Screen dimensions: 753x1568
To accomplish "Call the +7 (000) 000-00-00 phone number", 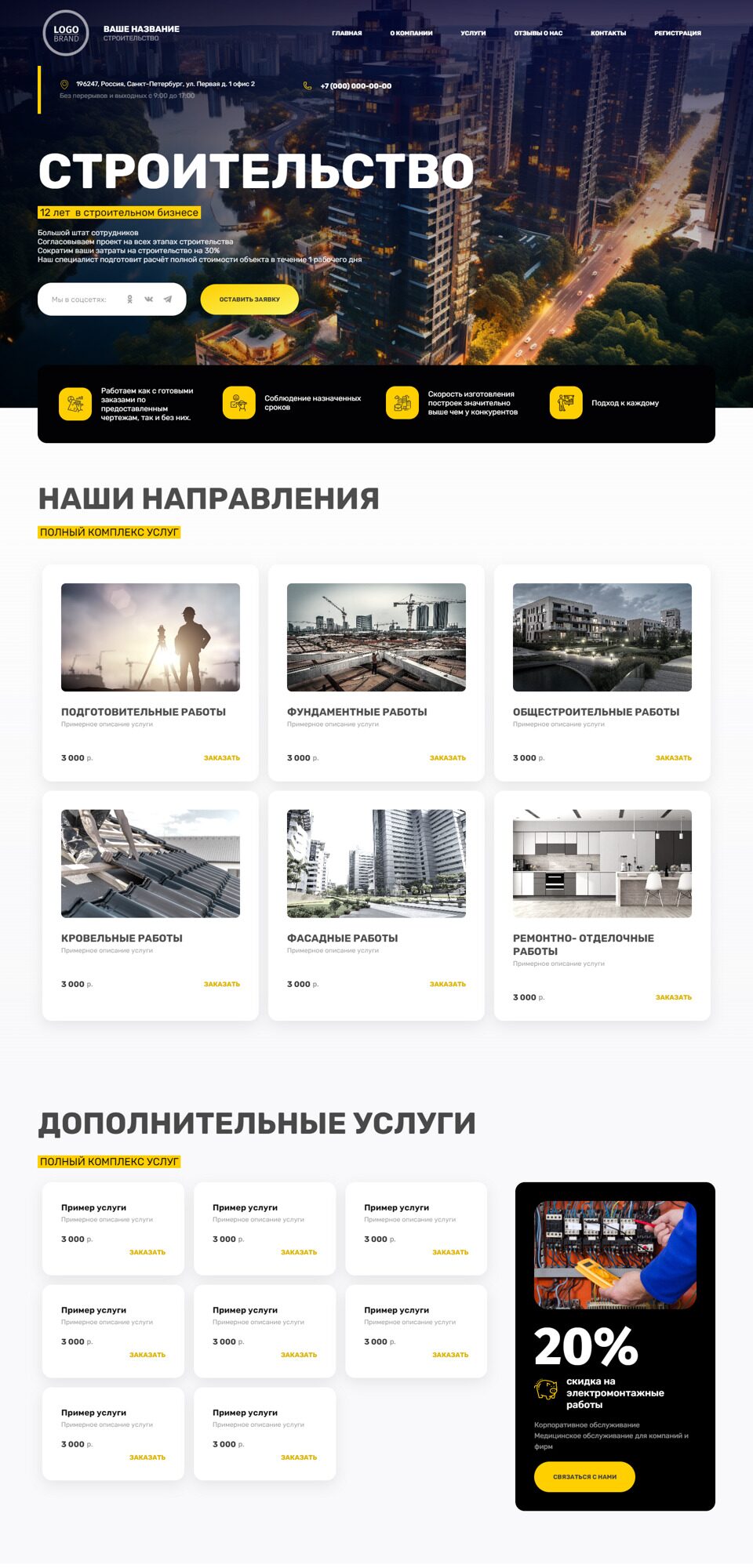I will pyautogui.click(x=355, y=86).
